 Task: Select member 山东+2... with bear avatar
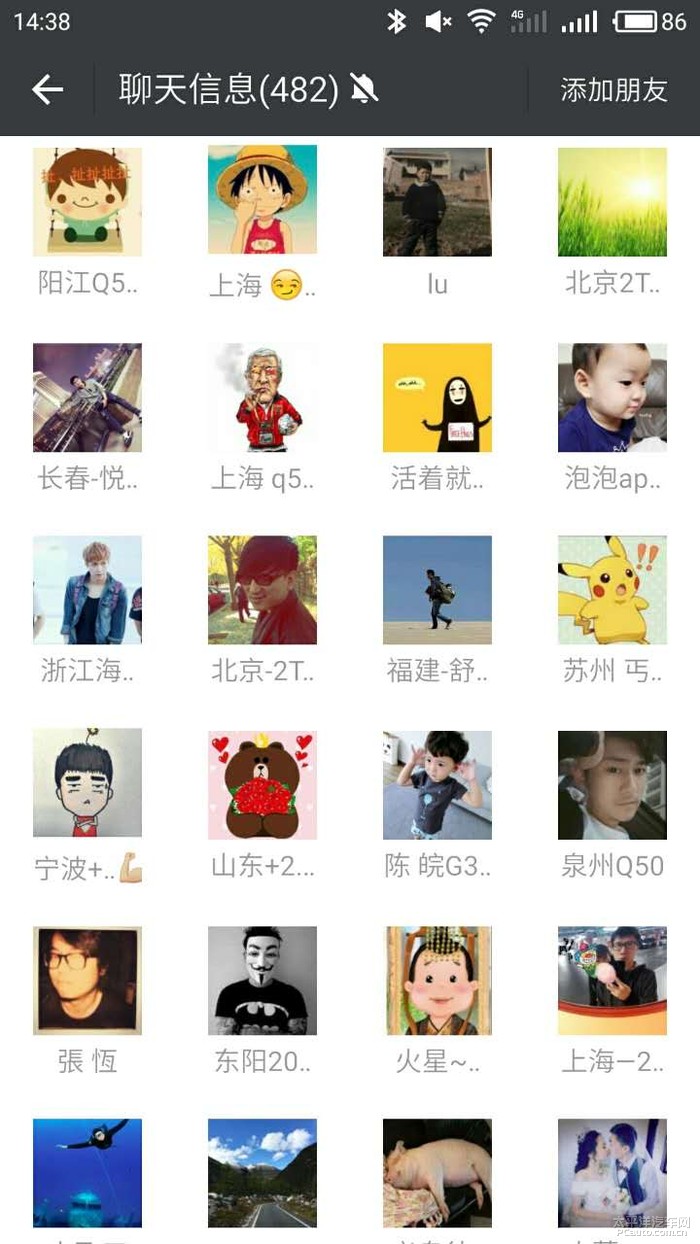(262, 783)
